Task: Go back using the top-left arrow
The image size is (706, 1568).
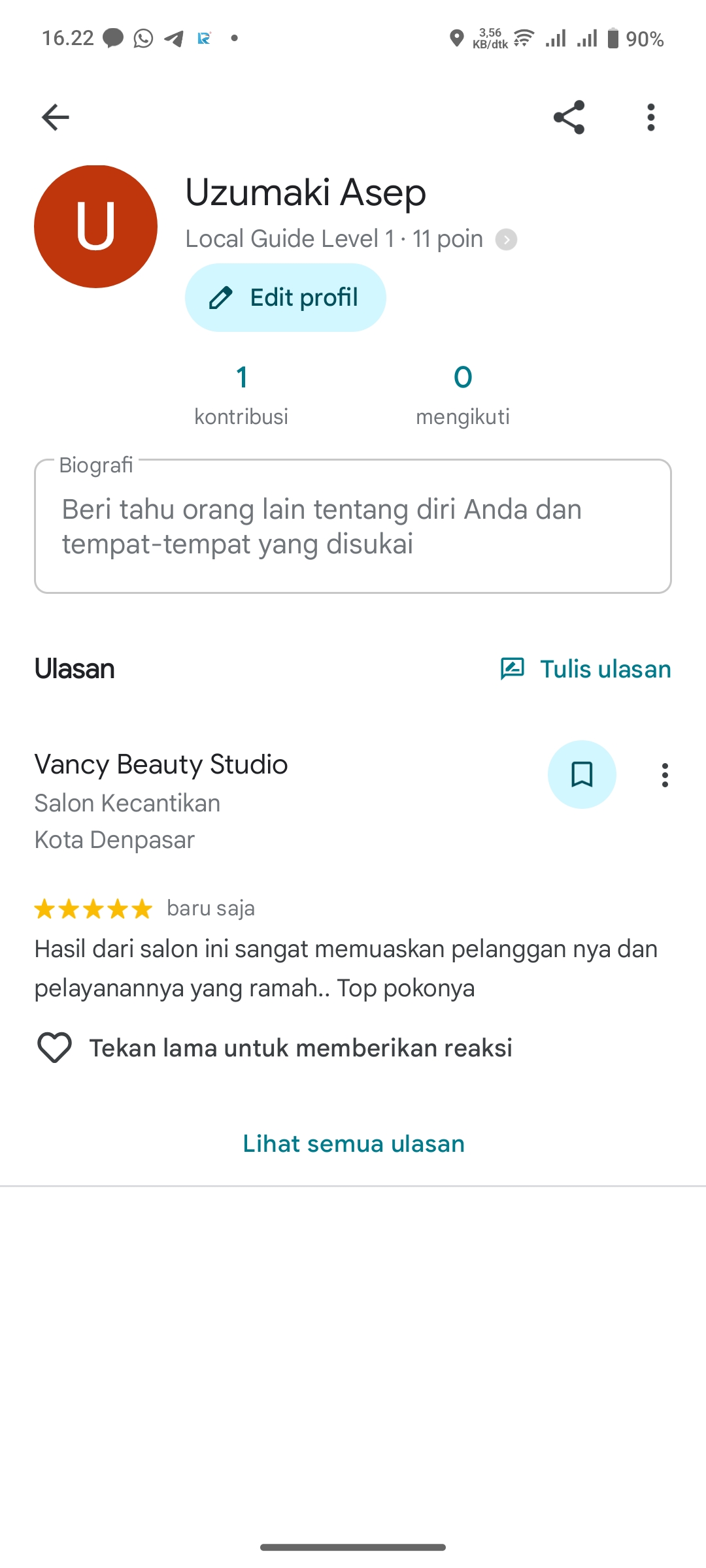Action: [x=56, y=118]
